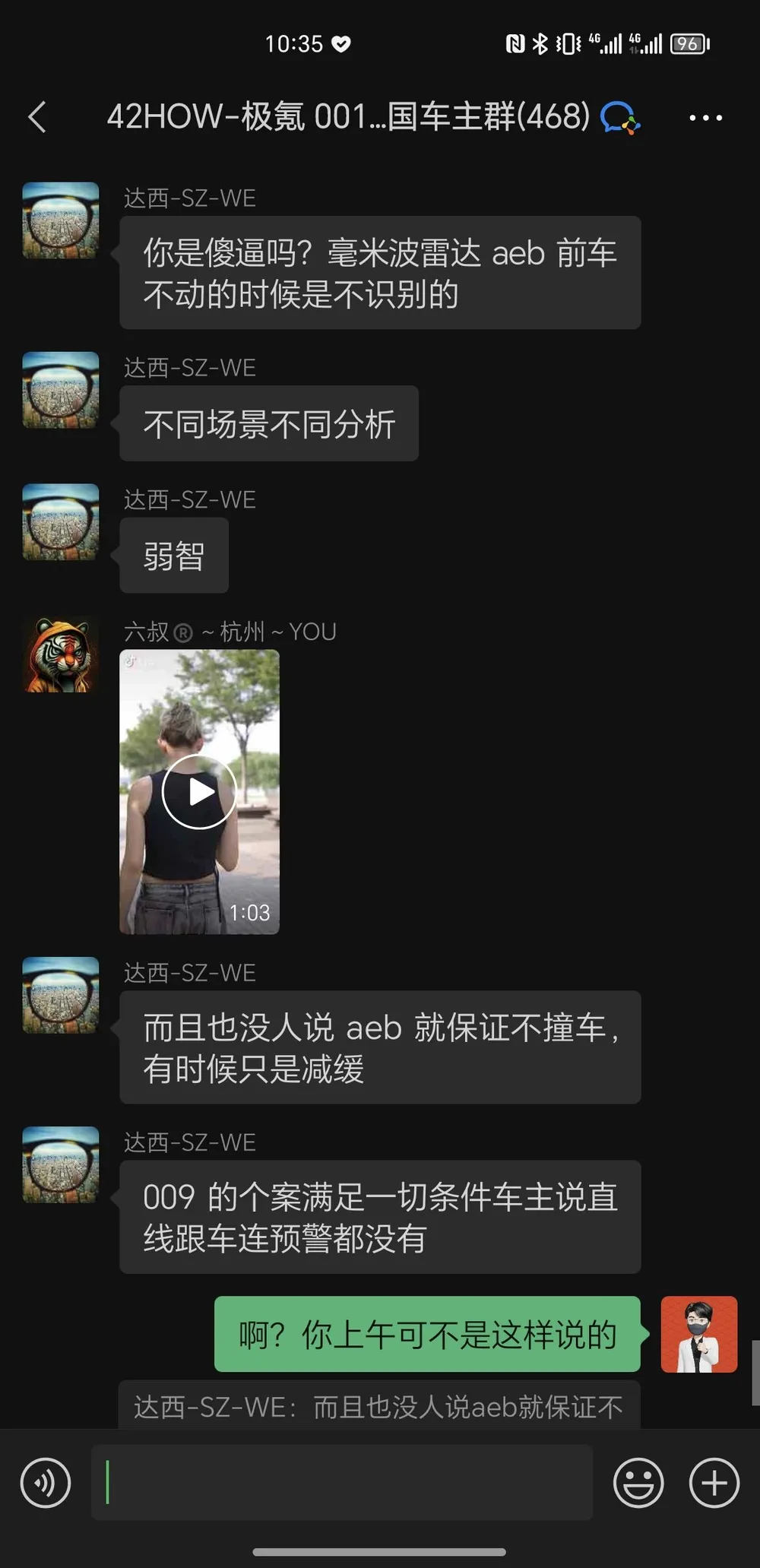Open the emoji picker
The height and width of the screenshot is (1568, 760).
tap(638, 1482)
